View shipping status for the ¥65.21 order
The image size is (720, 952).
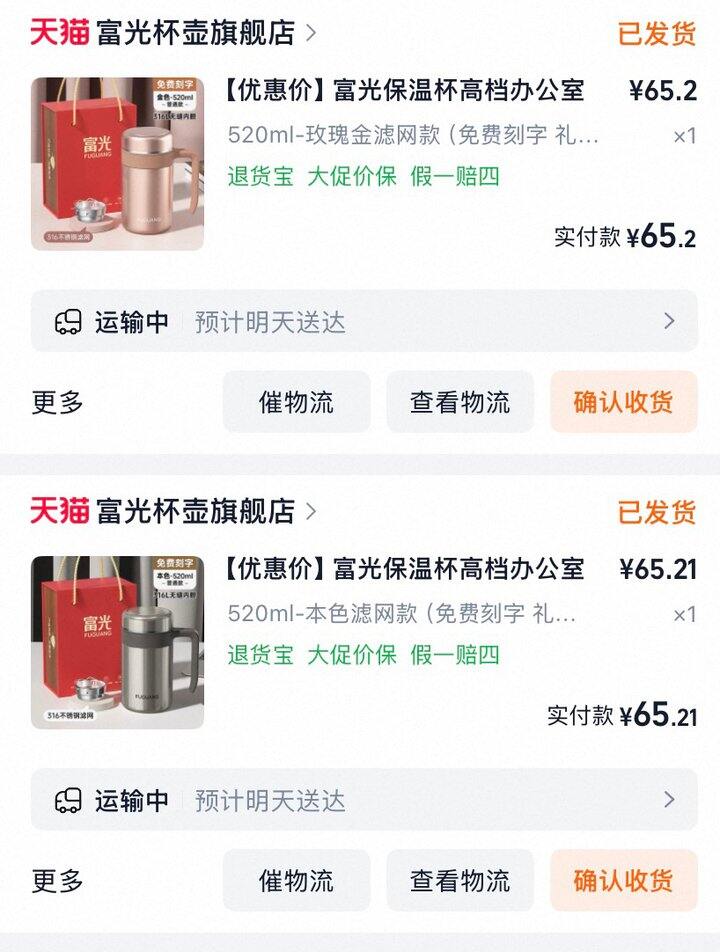(x=364, y=800)
